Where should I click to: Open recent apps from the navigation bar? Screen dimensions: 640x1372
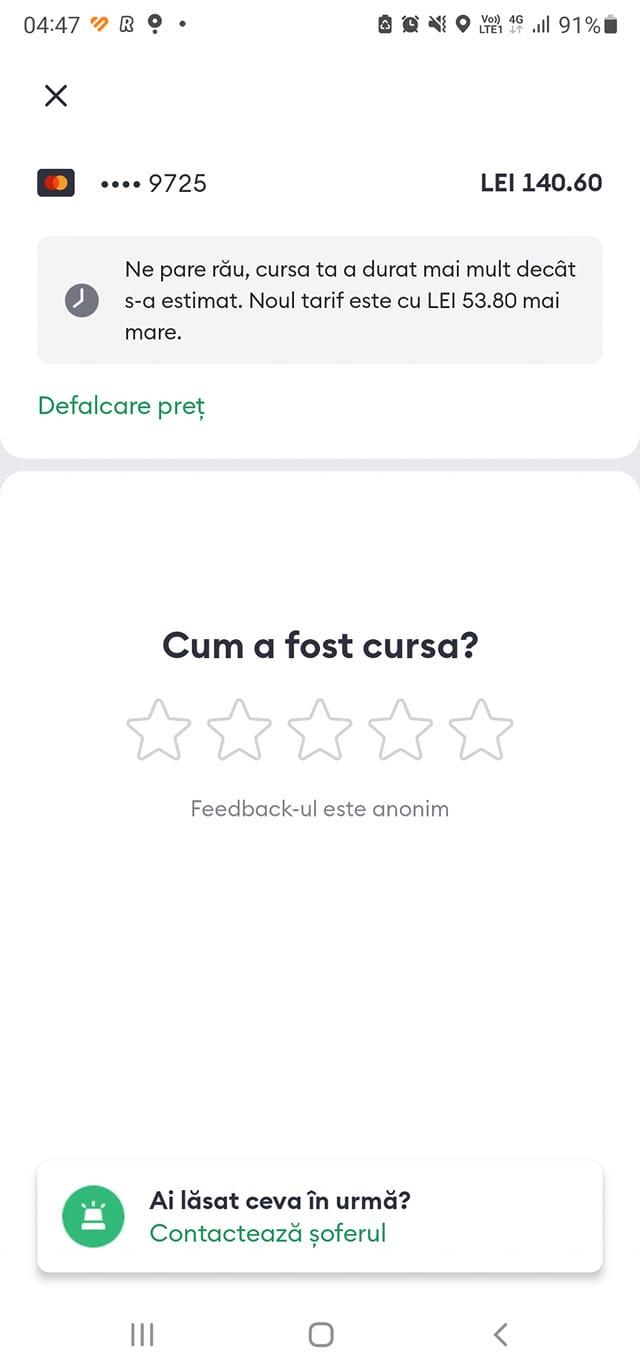(x=142, y=1334)
